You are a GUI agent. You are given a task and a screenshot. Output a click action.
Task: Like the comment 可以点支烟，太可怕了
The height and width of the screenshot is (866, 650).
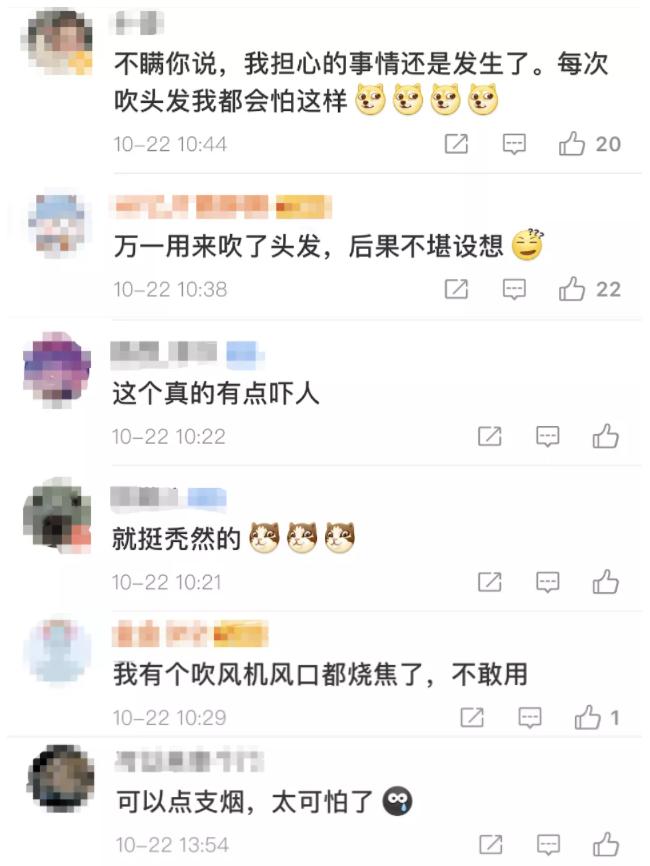[606, 845]
